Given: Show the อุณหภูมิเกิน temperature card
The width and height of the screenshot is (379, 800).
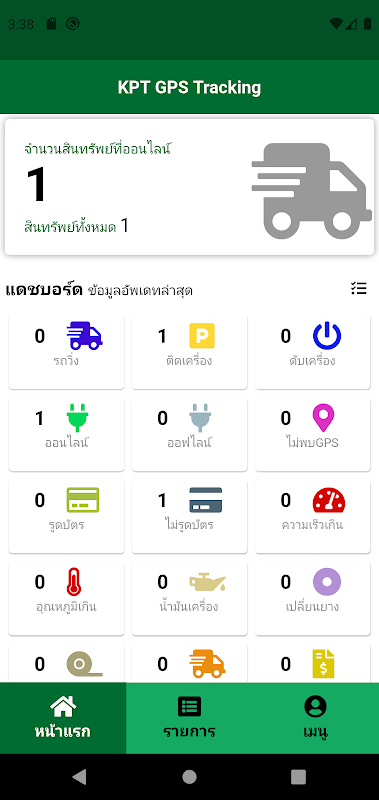Looking at the screenshot, I should click(66, 598).
